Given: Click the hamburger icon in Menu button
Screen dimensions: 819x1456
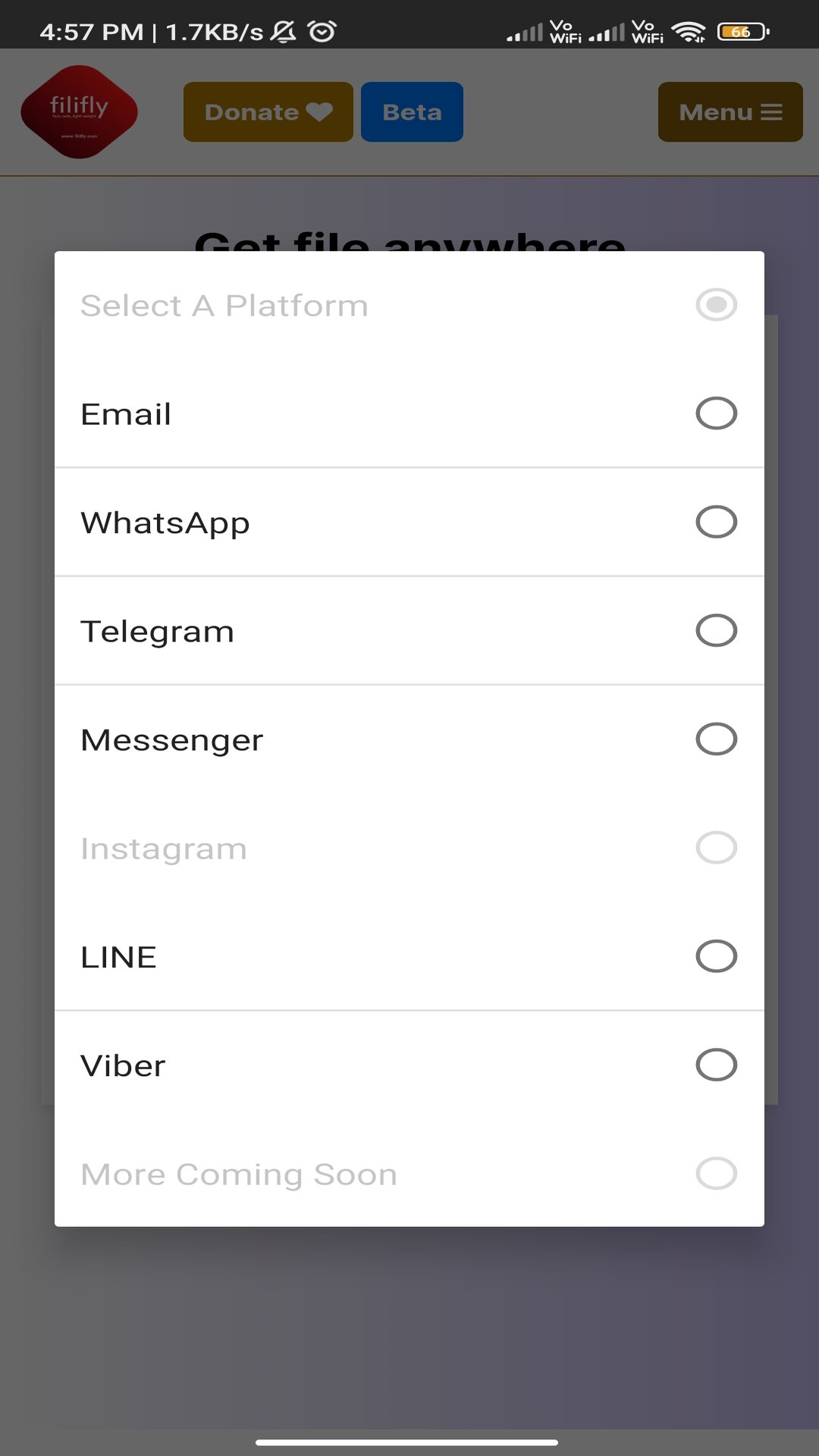Looking at the screenshot, I should tap(771, 111).
